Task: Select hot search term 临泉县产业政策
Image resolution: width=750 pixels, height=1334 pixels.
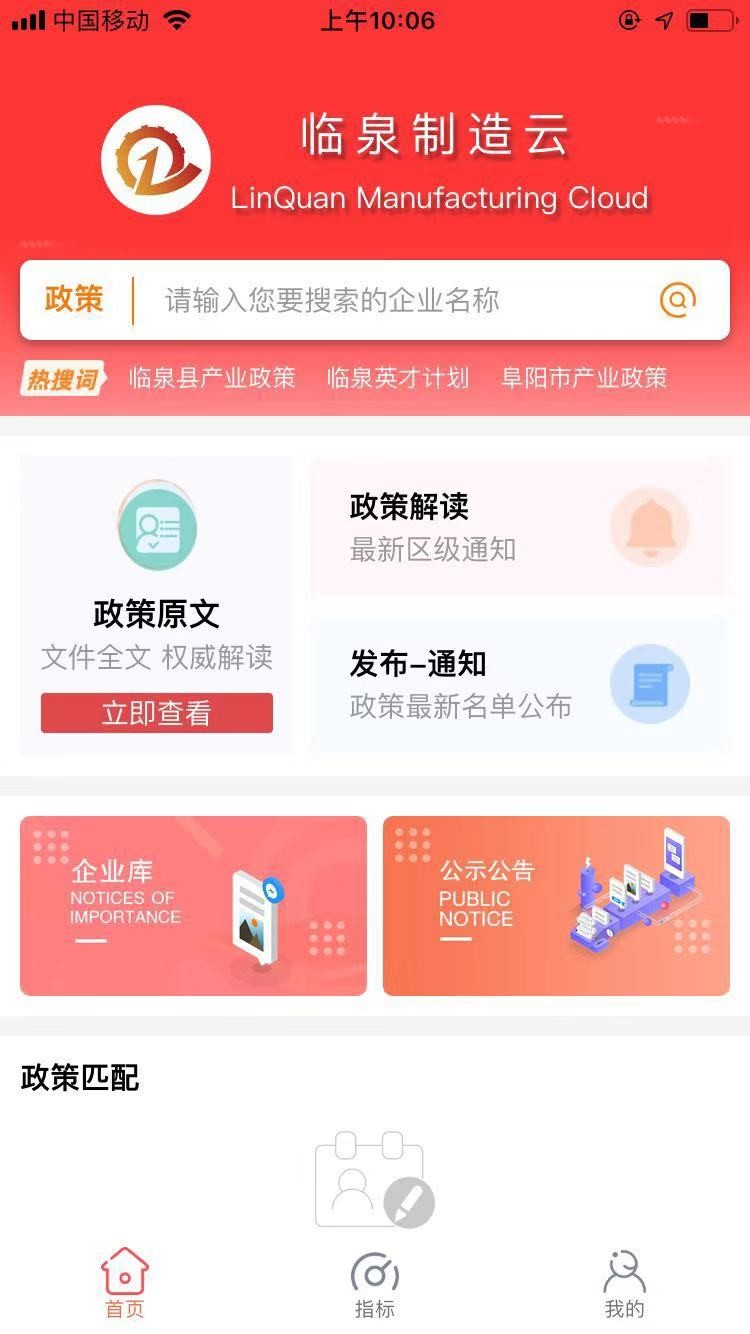Action: click(x=212, y=378)
